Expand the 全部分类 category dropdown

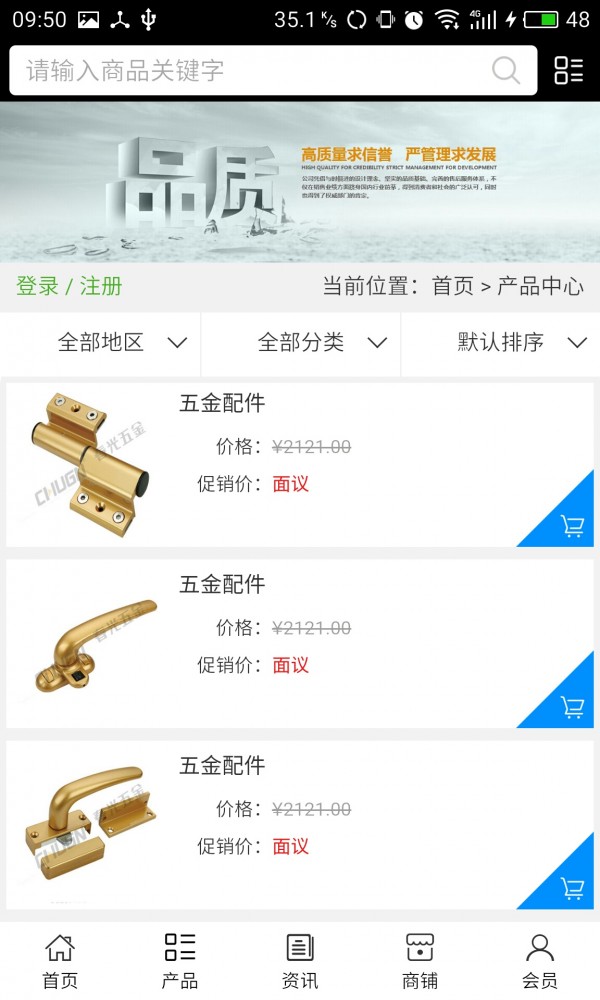pos(322,343)
